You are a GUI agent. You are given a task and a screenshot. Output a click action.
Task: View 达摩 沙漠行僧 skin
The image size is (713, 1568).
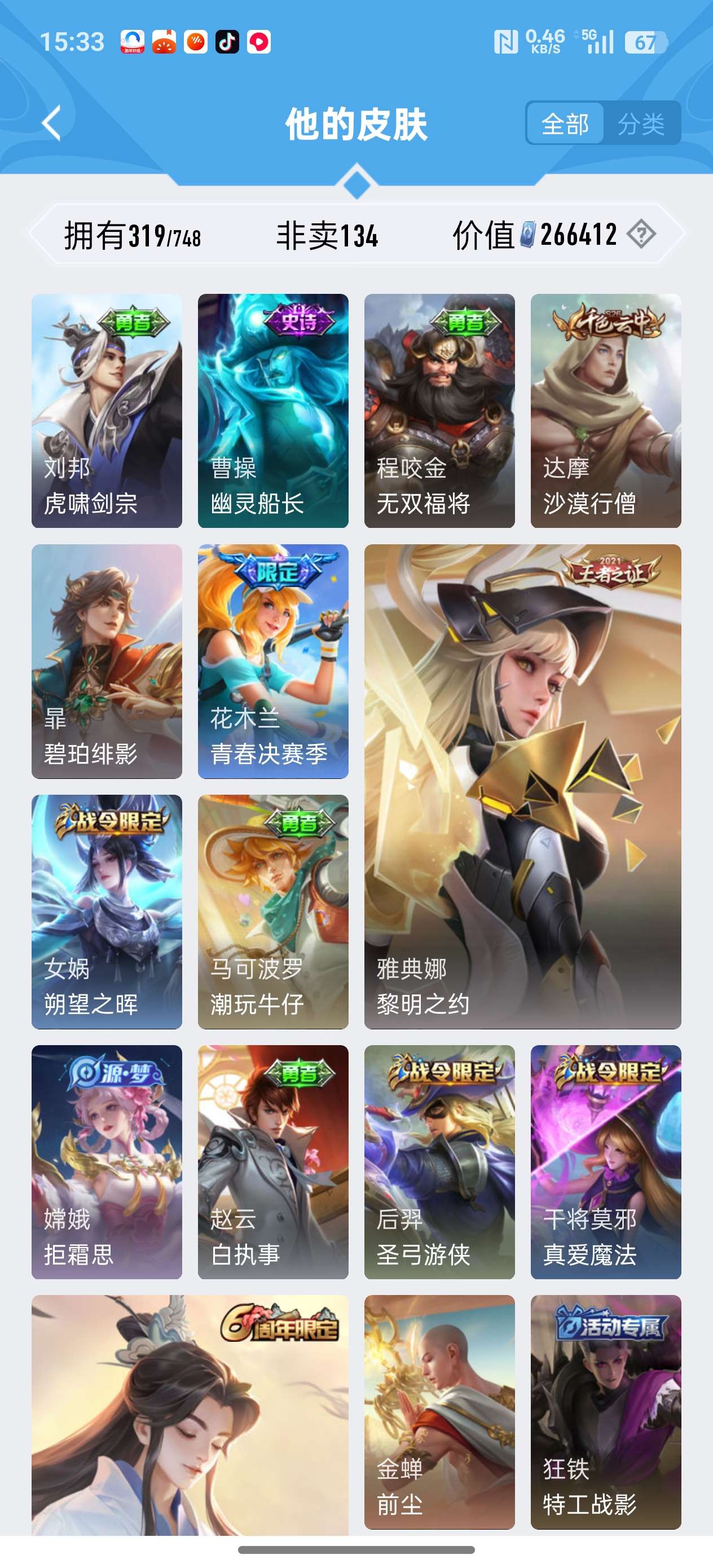pos(605,411)
